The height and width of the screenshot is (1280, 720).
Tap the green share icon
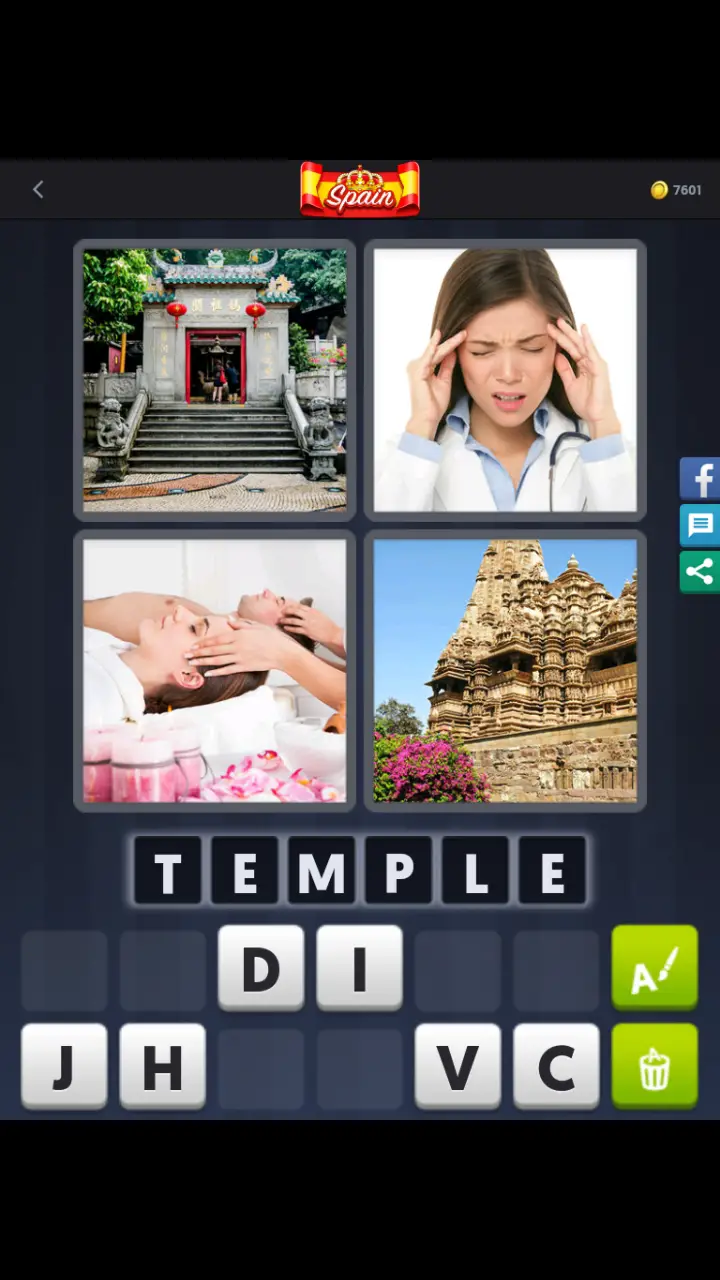700,572
